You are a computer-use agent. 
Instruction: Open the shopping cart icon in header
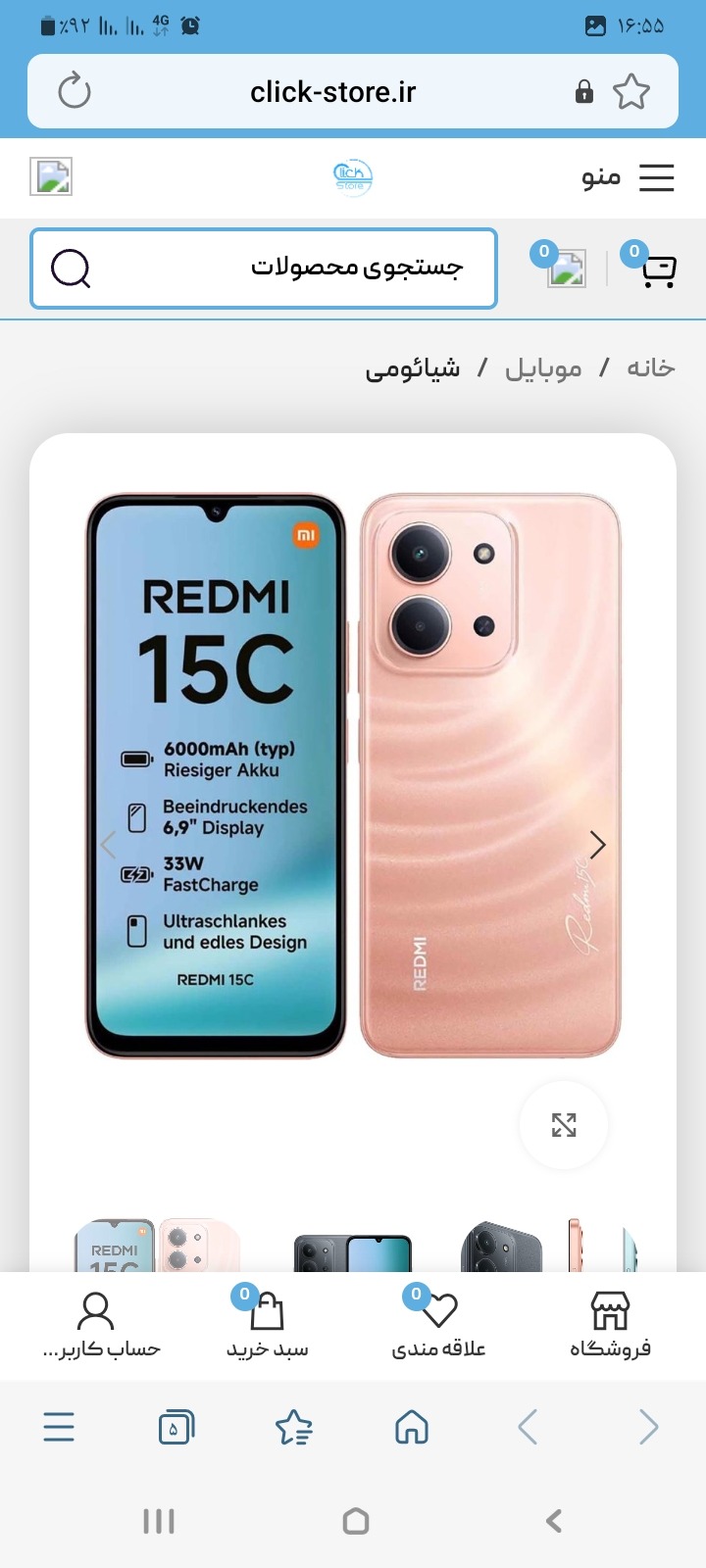[658, 269]
